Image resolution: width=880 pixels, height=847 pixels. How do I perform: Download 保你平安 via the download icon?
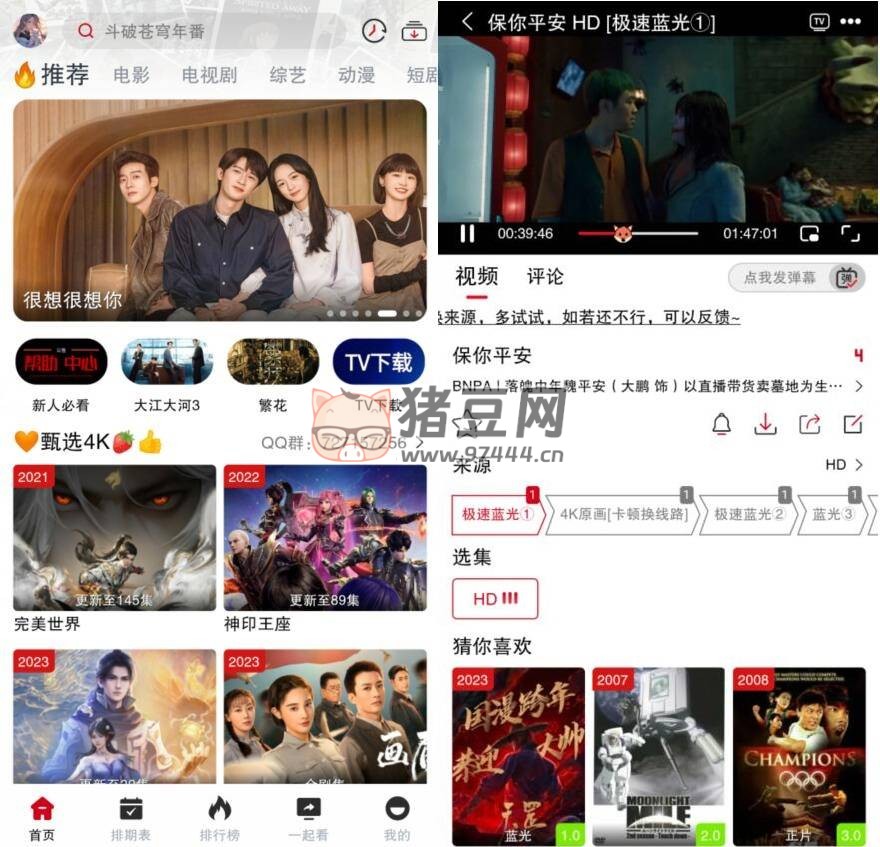point(765,424)
